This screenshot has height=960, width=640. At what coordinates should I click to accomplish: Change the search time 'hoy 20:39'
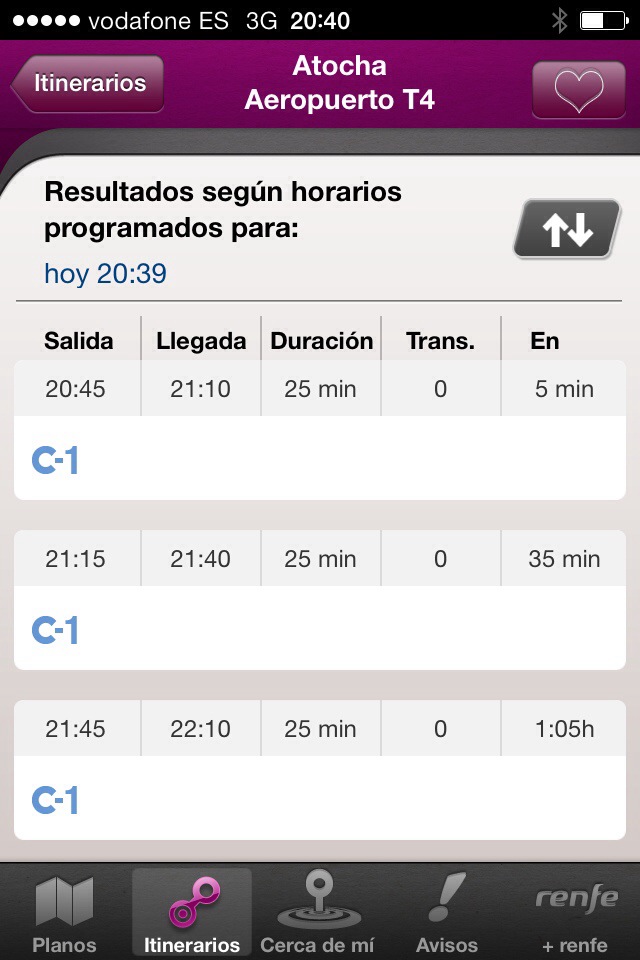(x=105, y=273)
